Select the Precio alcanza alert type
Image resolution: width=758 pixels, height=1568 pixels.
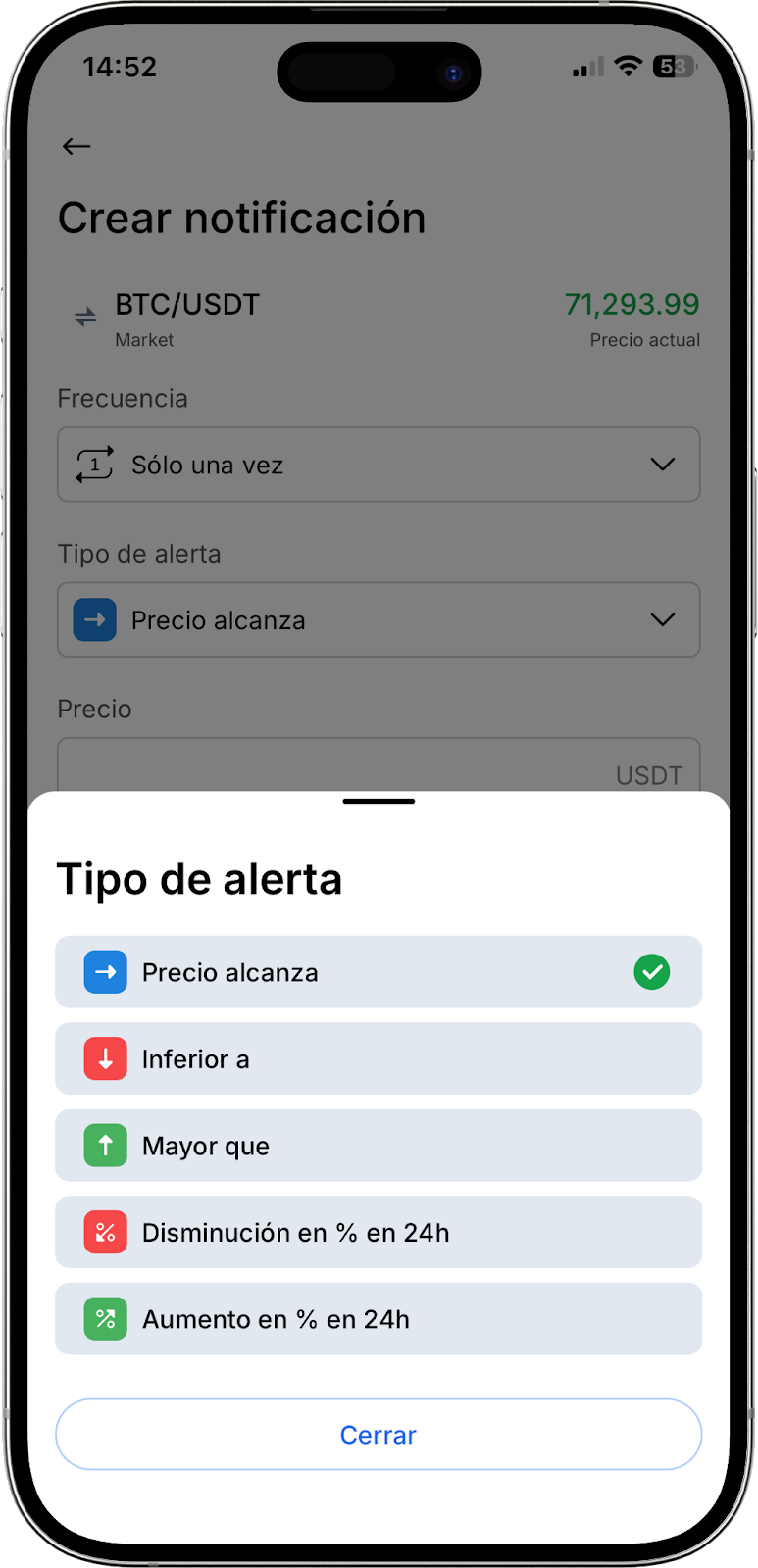378,972
